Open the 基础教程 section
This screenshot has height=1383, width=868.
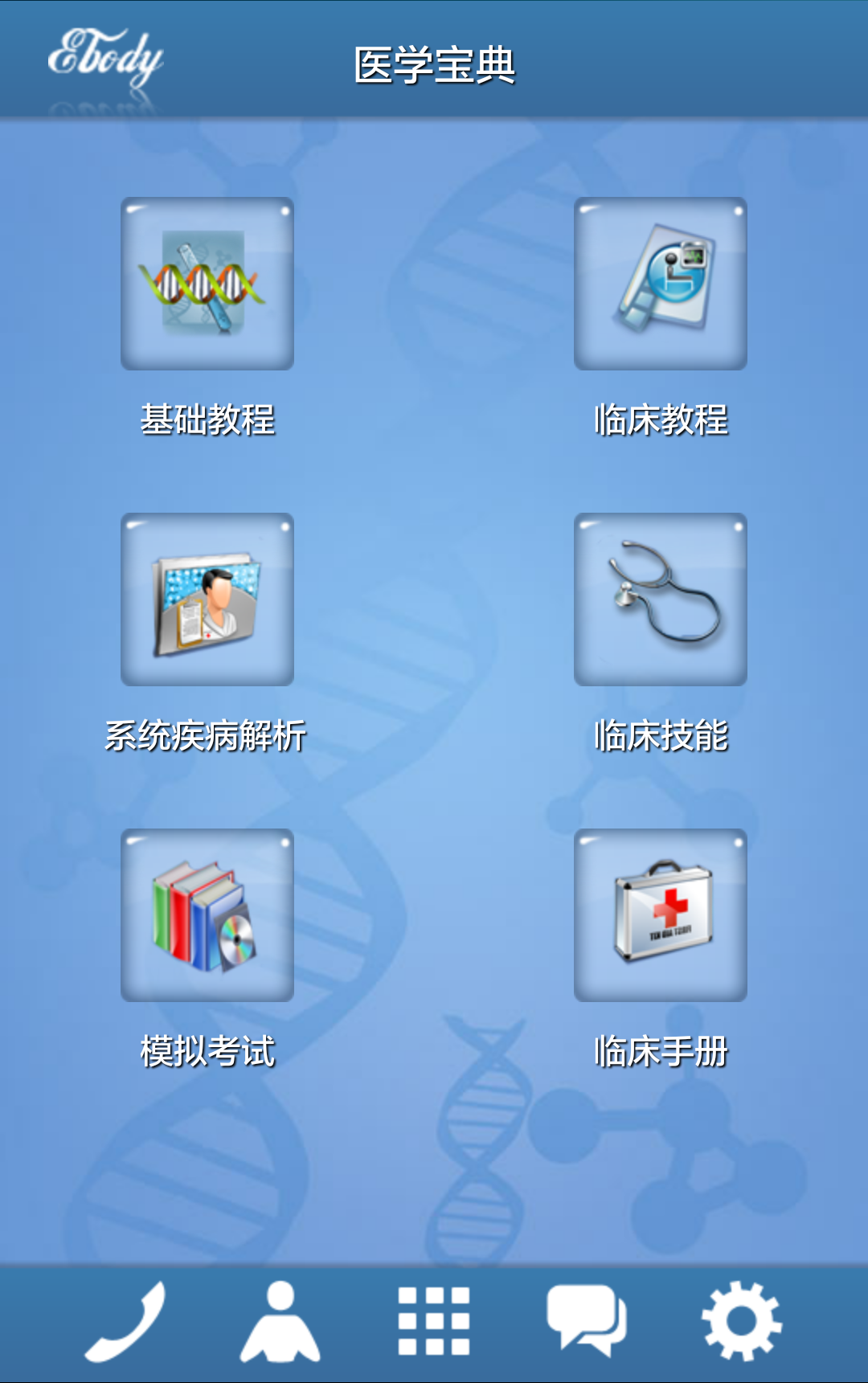tap(207, 284)
